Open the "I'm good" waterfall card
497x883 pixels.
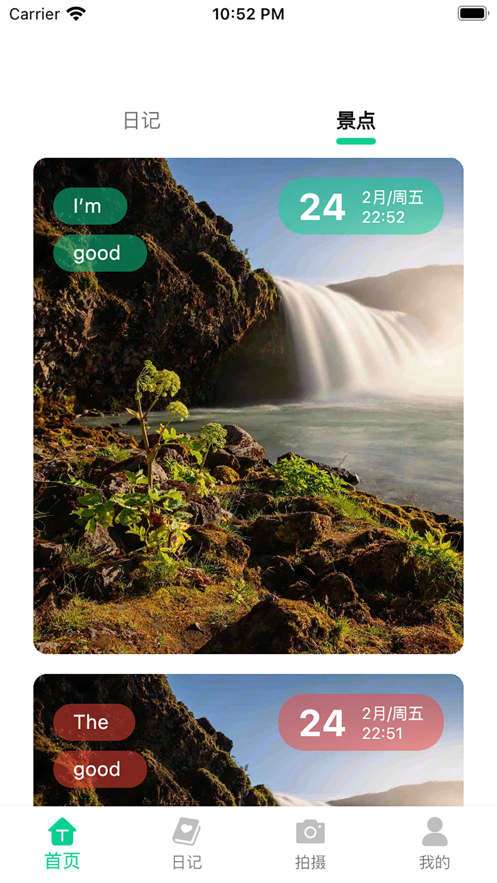(x=248, y=405)
